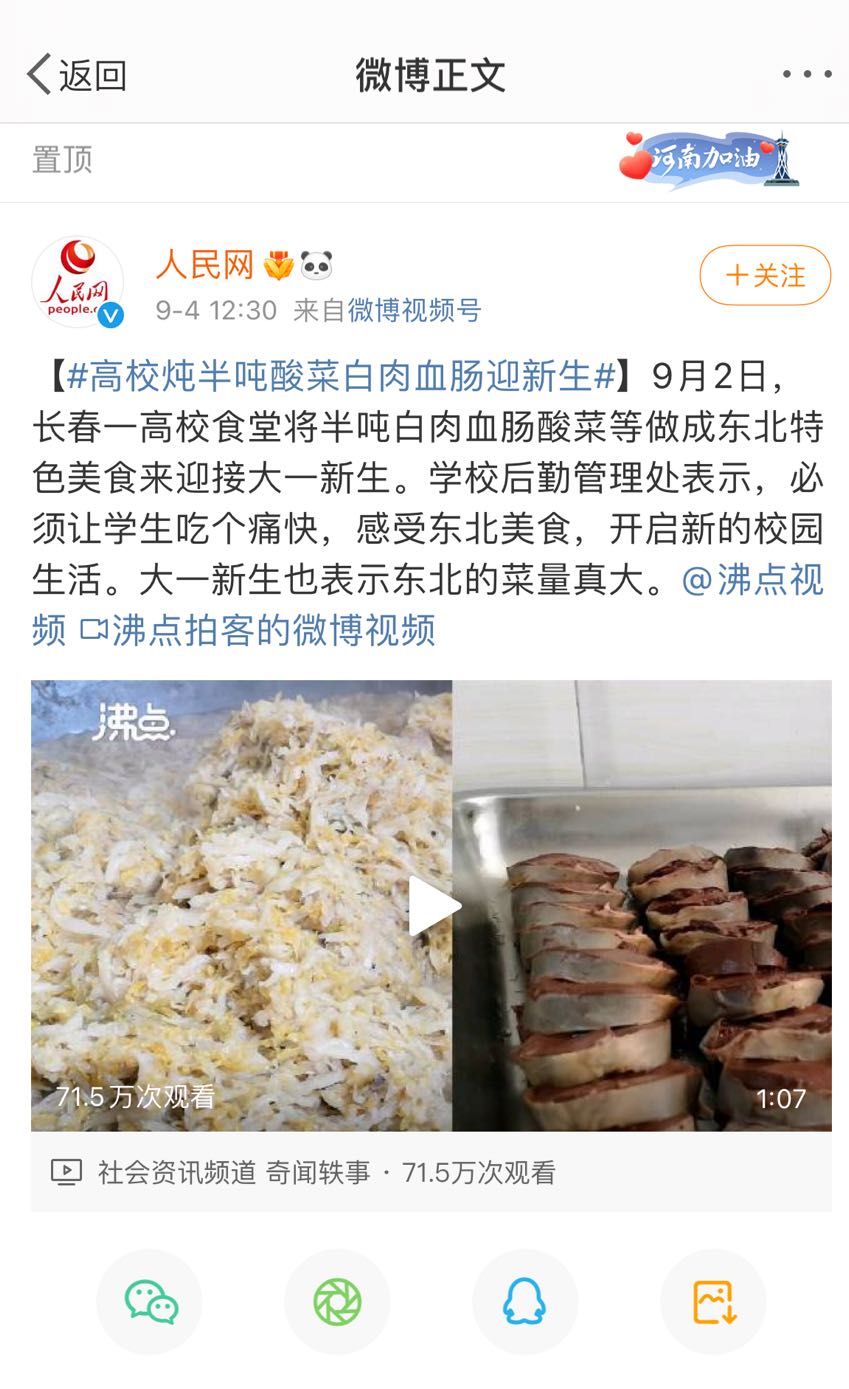Image resolution: width=849 pixels, height=1389 pixels.
Task: Save the post as image
Action: click(713, 1302)
